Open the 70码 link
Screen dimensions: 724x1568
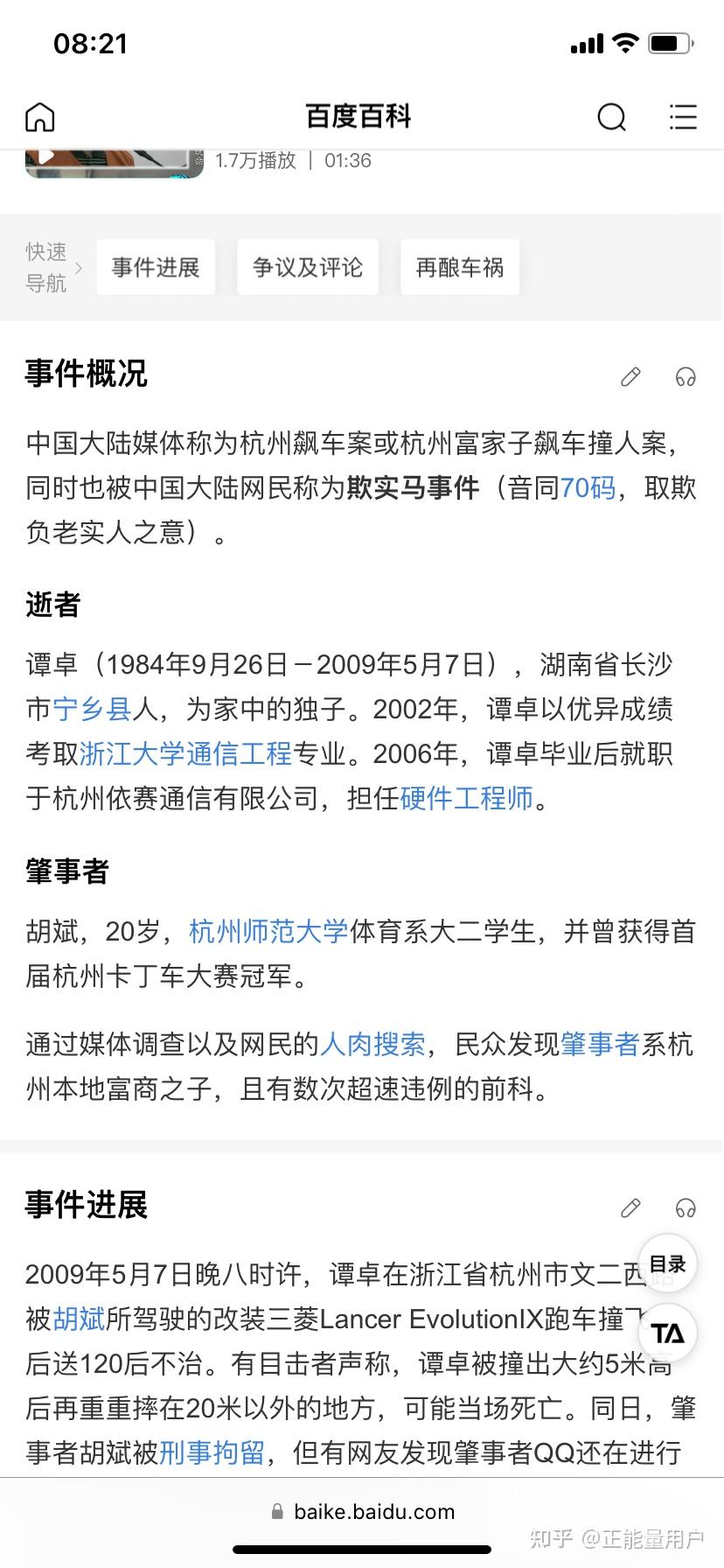click(x=588, y=487)
